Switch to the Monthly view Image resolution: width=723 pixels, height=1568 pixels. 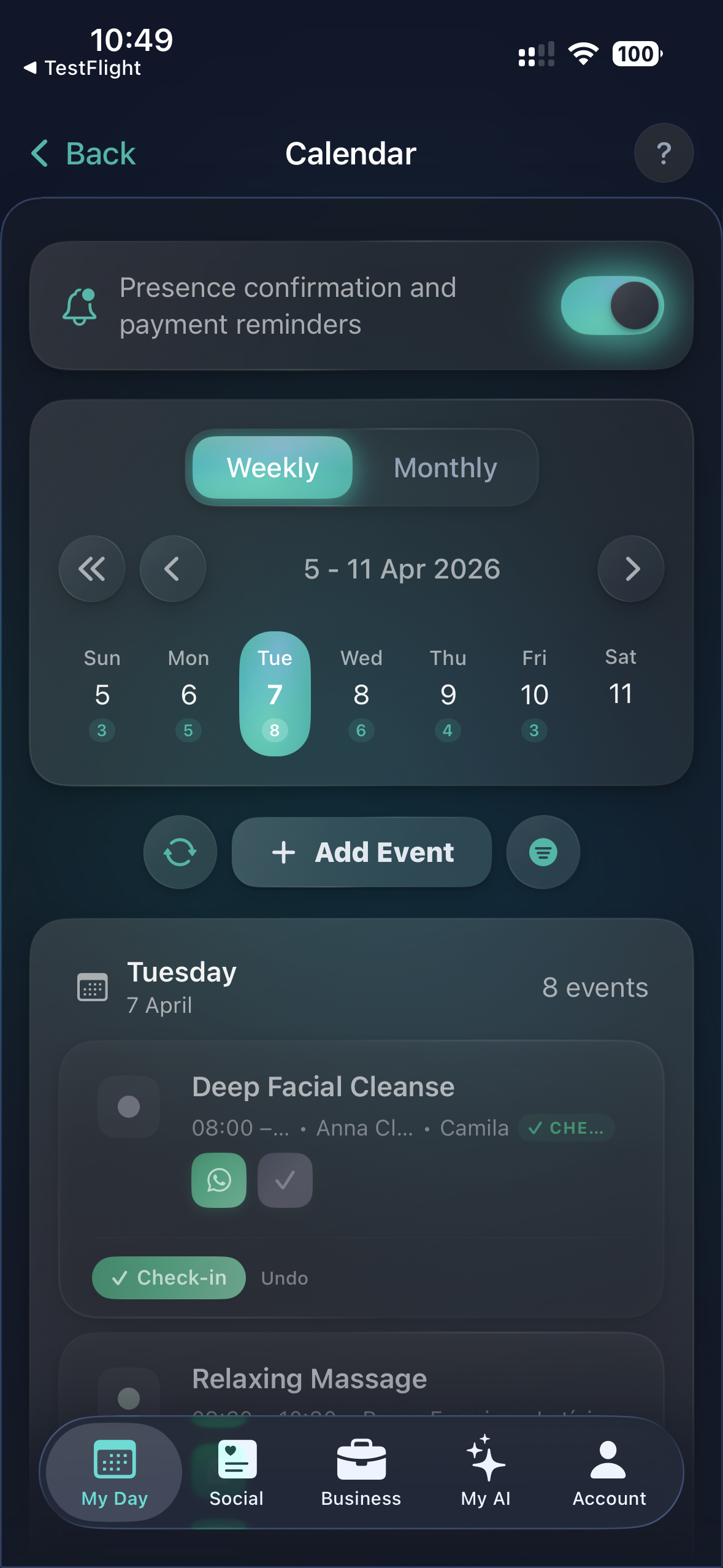point(445,468)
